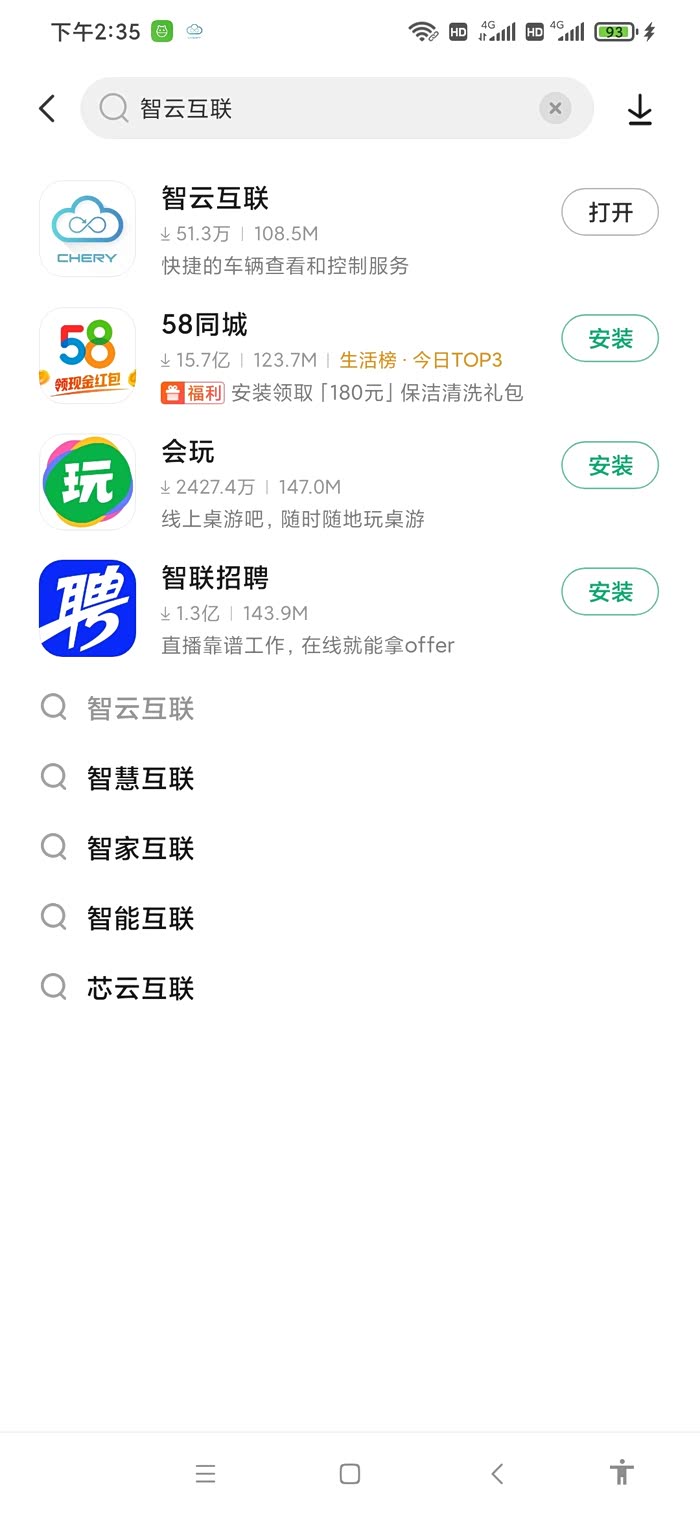This screenshot has height=1516, width=700.
Task: Choose the 智家互联 suggestion
Action: pyautogui.click(x=140, y=849)
